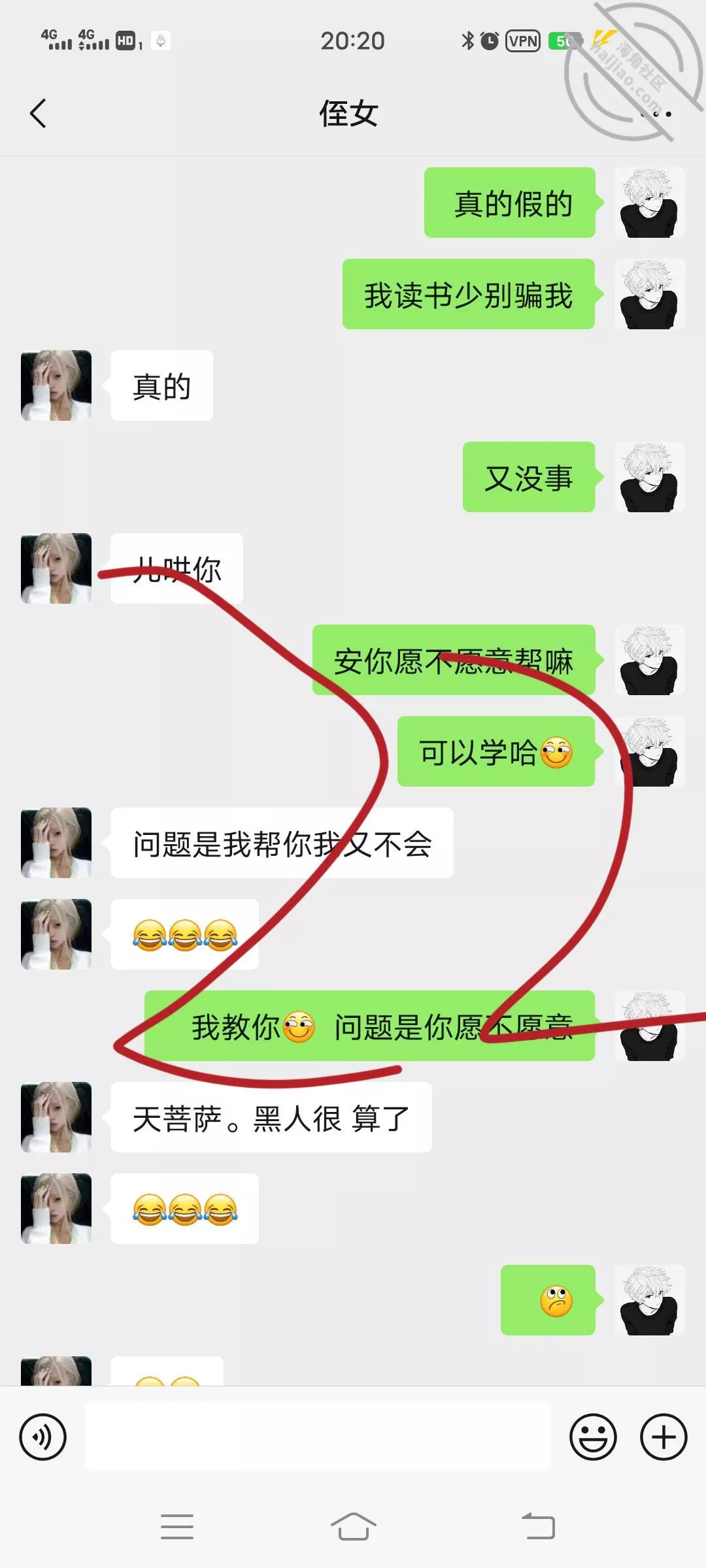Open my avatar beside the message 真的假的
The height and width of the screenshot is (1568, 706).
click(649, 203)
